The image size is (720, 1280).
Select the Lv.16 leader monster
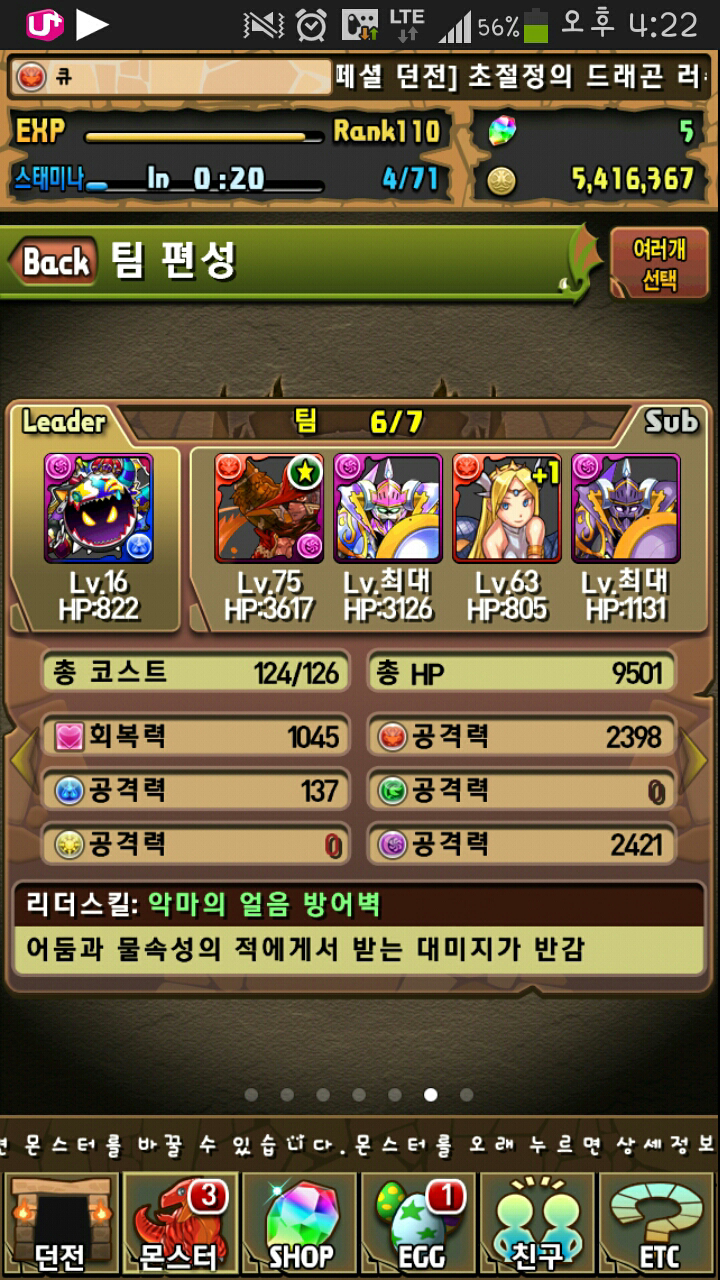pos(98,508)
